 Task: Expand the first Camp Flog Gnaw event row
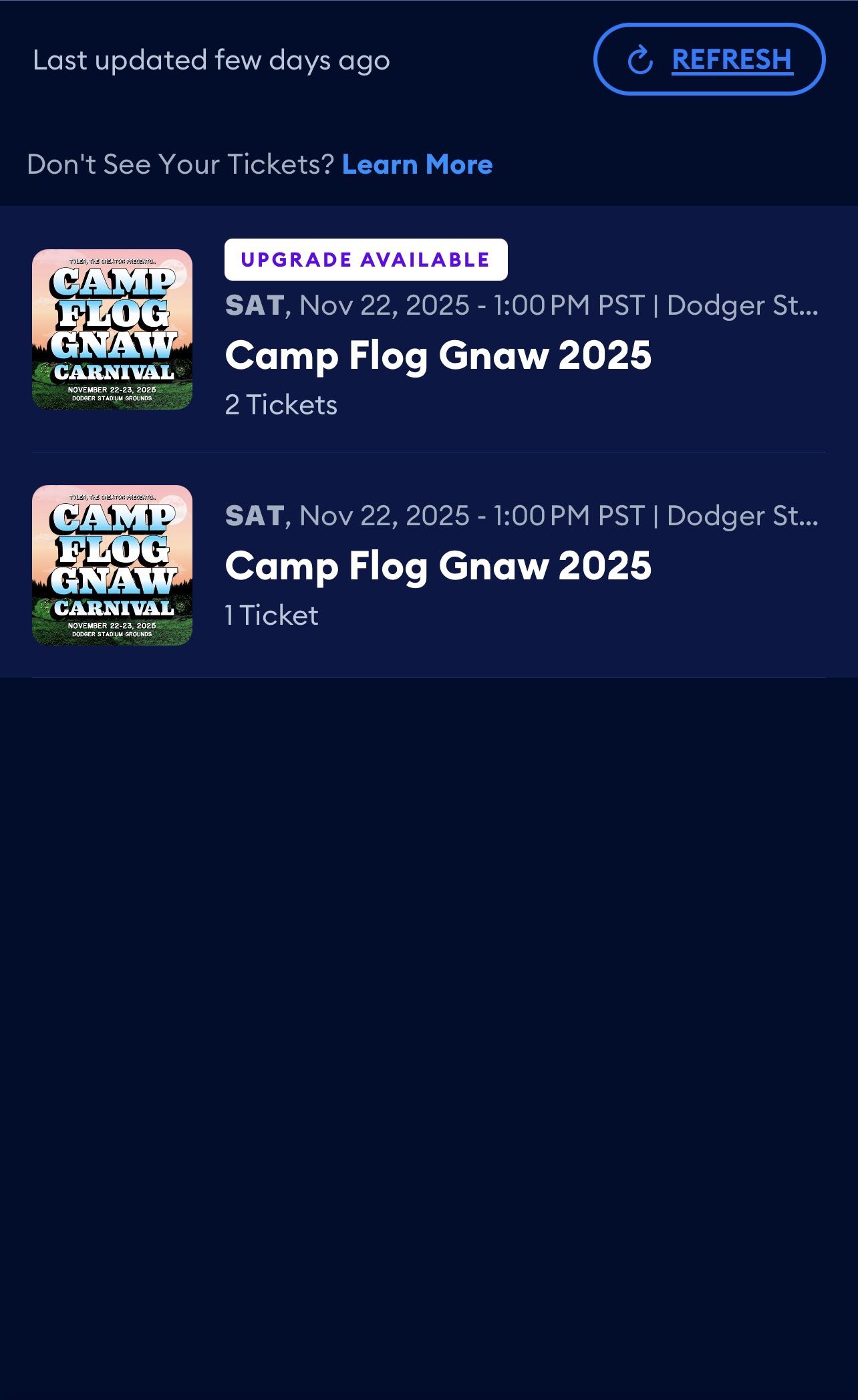coord(428,331)
